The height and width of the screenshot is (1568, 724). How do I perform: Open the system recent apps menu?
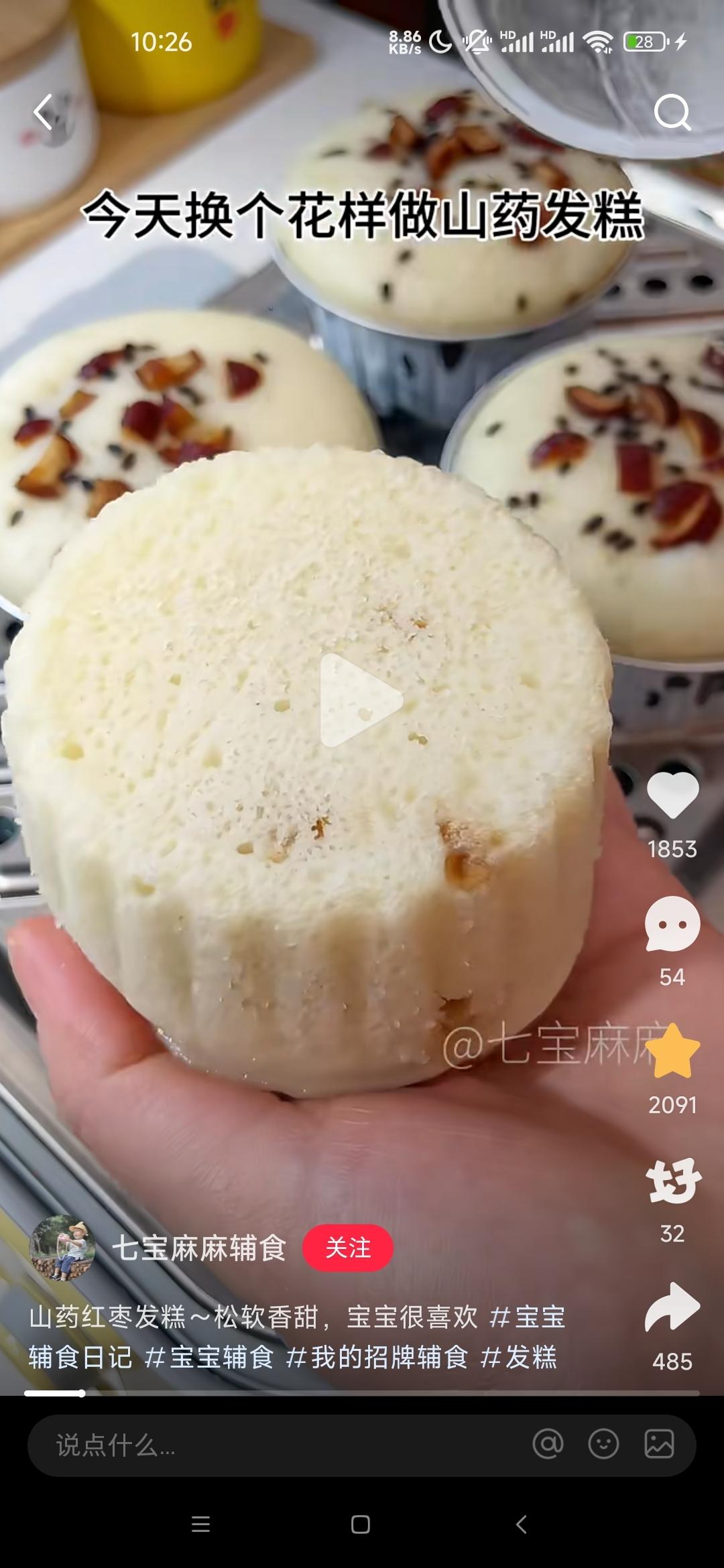point(201,1524)
